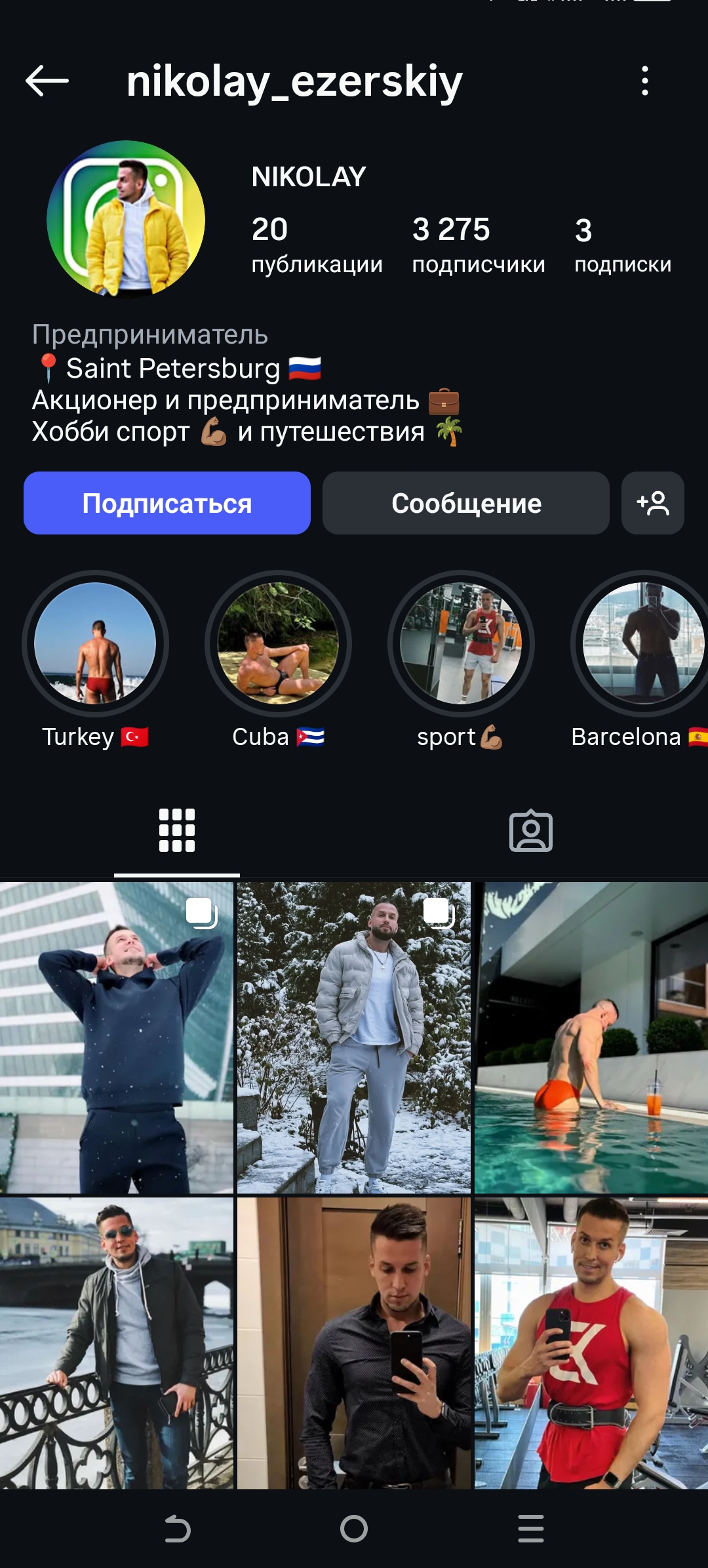Open the Turkey story highlight
Image resolution: width=708 pixels, height=1568 pixels.
coord(95,643)
